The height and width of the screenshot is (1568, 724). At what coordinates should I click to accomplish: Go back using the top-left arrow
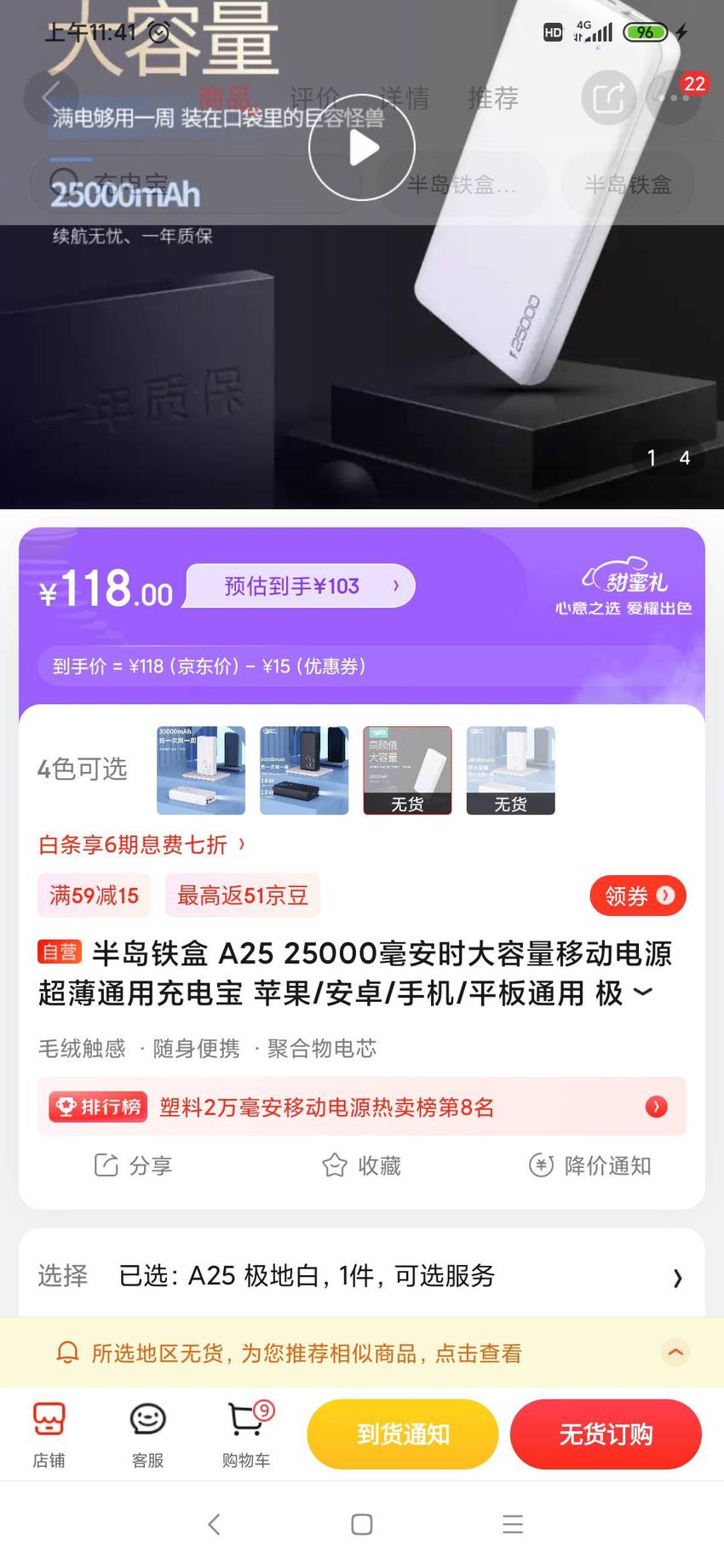point(52,97)
